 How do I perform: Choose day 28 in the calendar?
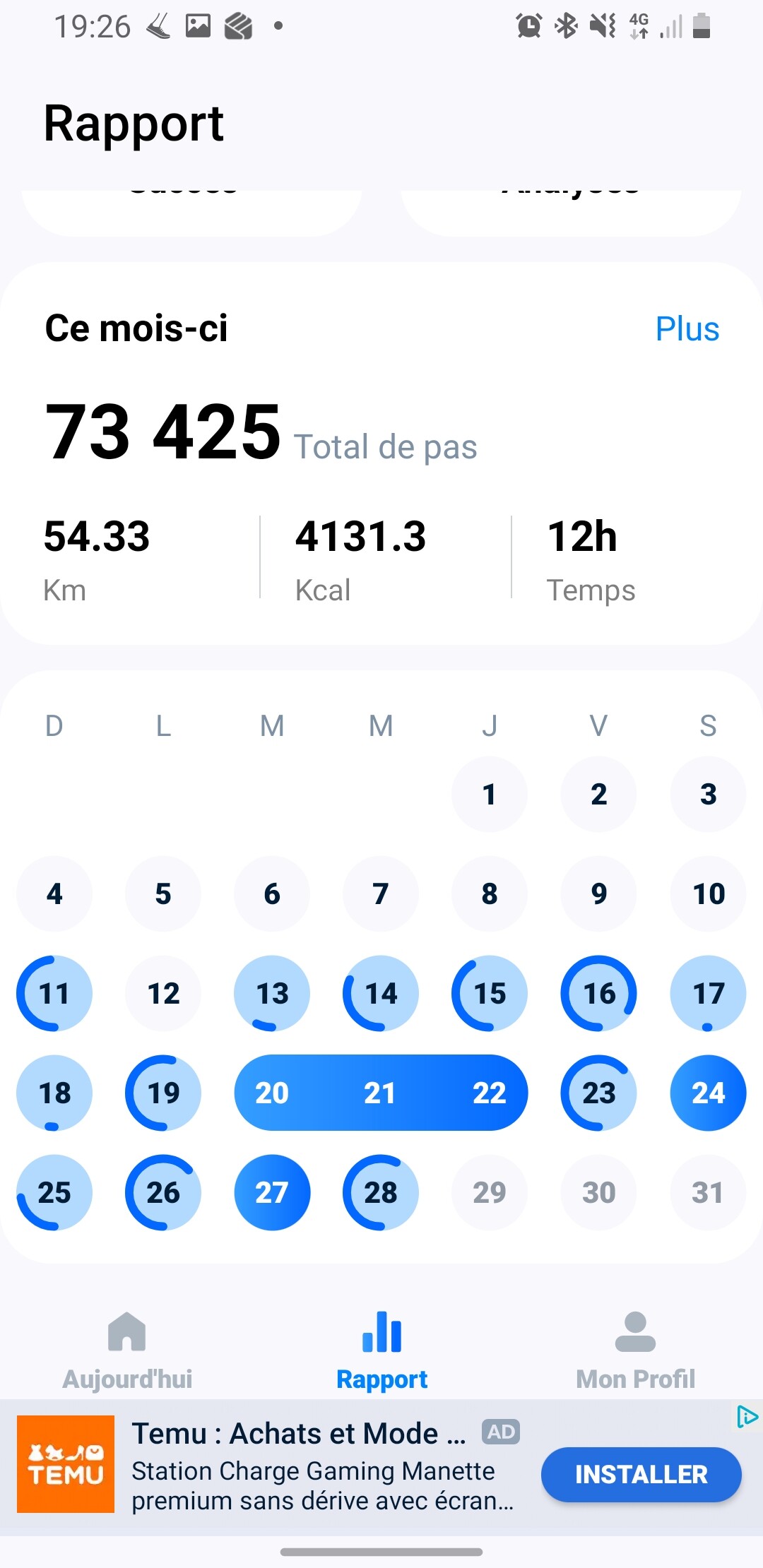pos(381,1193)
